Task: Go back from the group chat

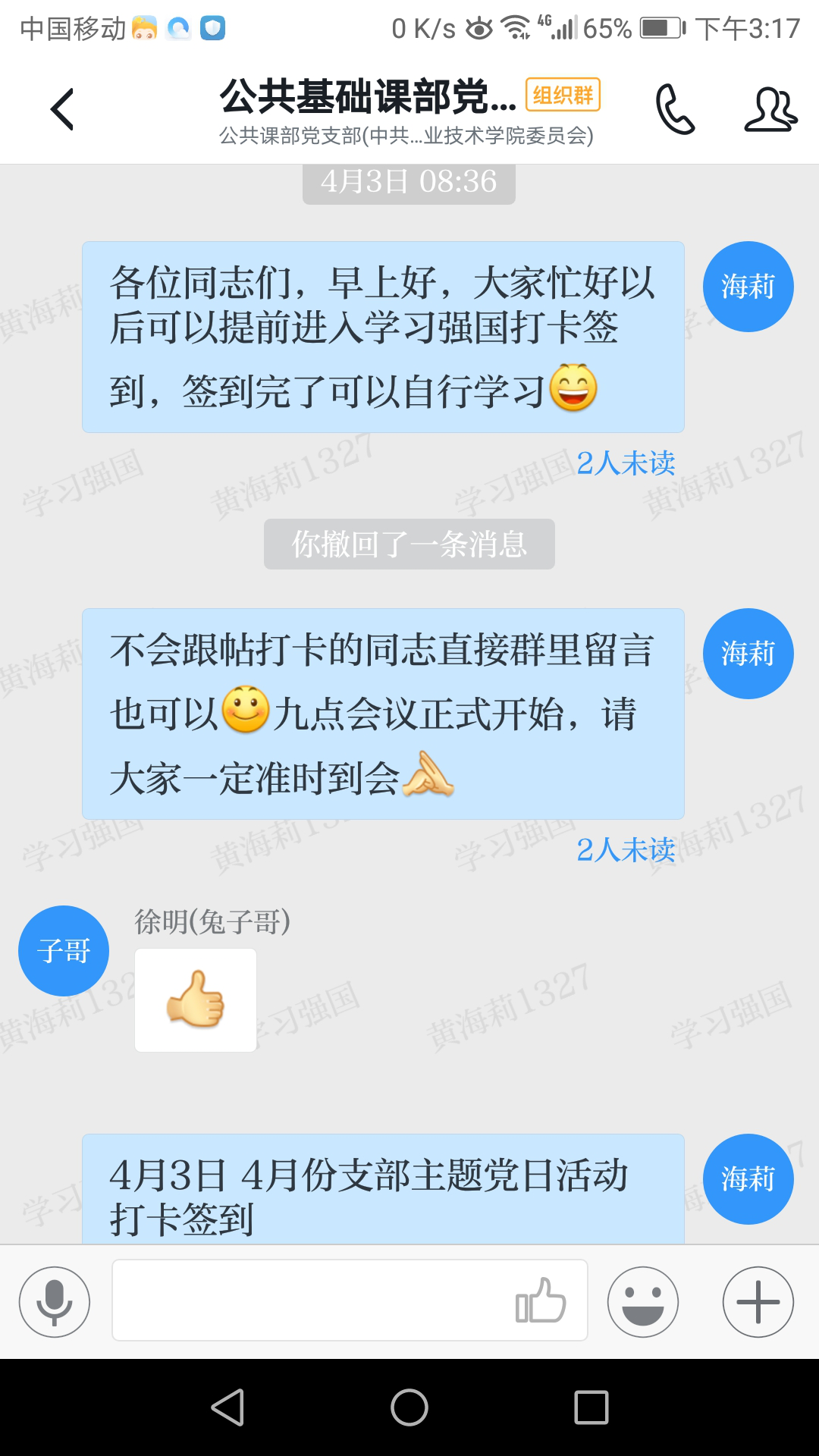Action: point(62,110)
